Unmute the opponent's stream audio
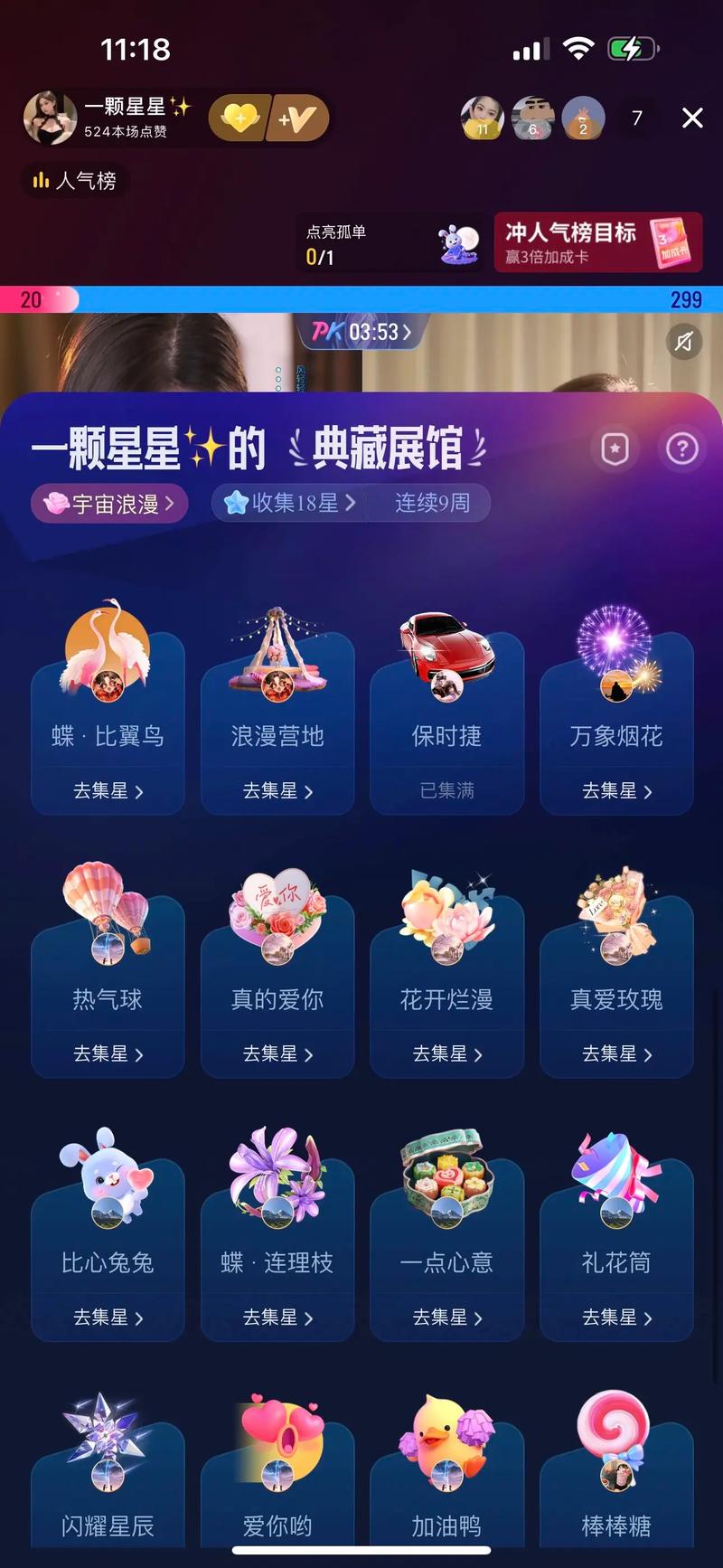723x1568 pixels. click(683, 341)
